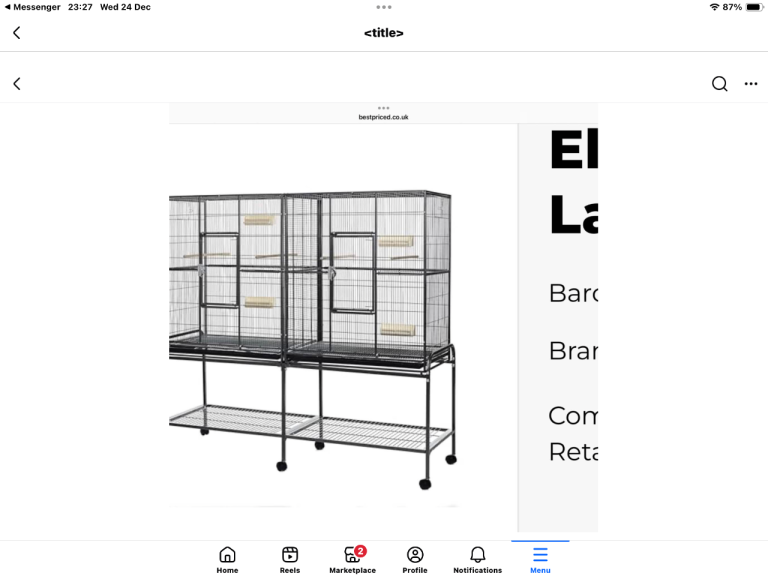Open the three-dot overflow menu
This screenshot has height=576, width=768.
(x=751, y=84)
